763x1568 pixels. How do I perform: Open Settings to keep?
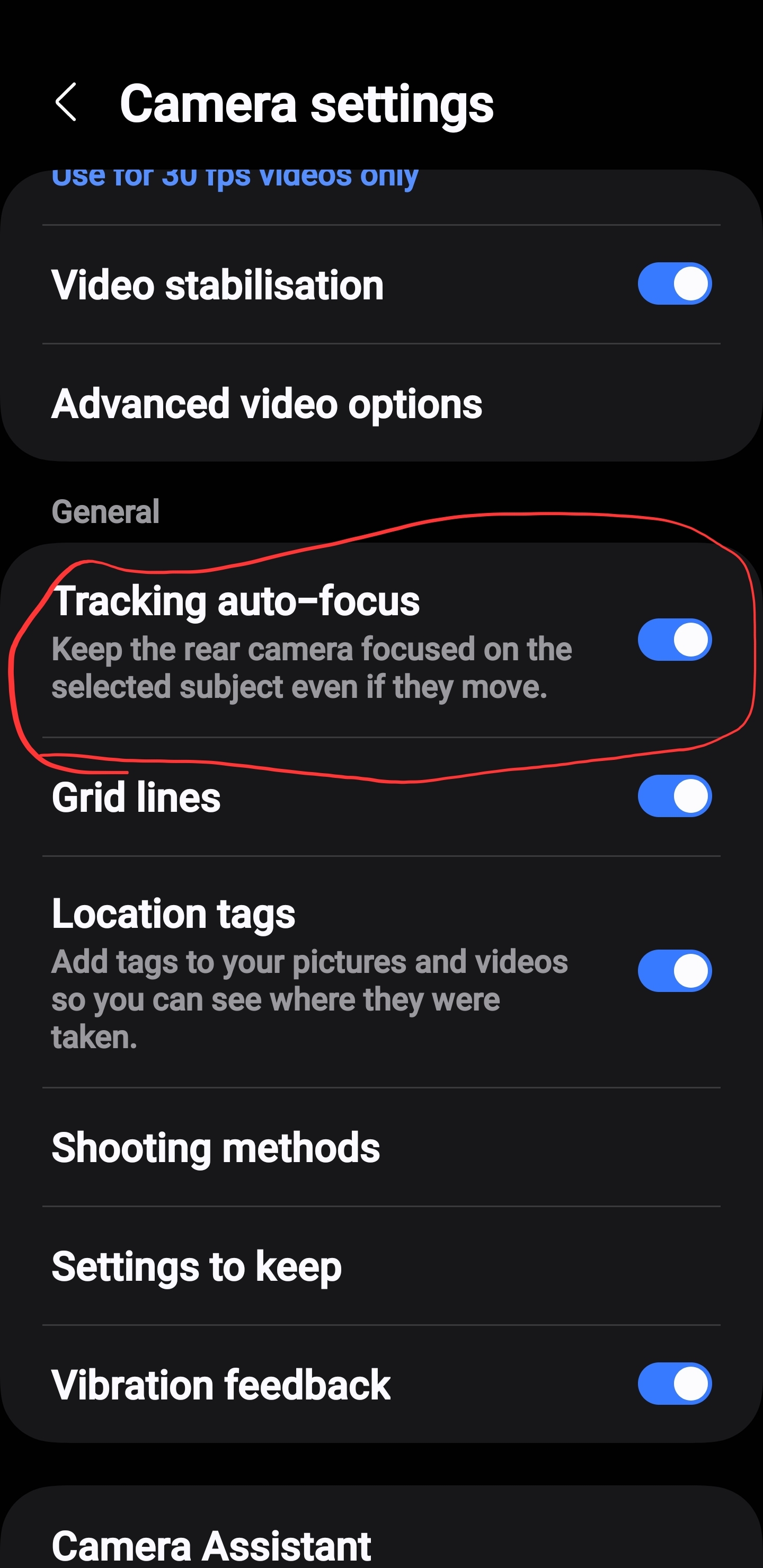(197, 1266)
